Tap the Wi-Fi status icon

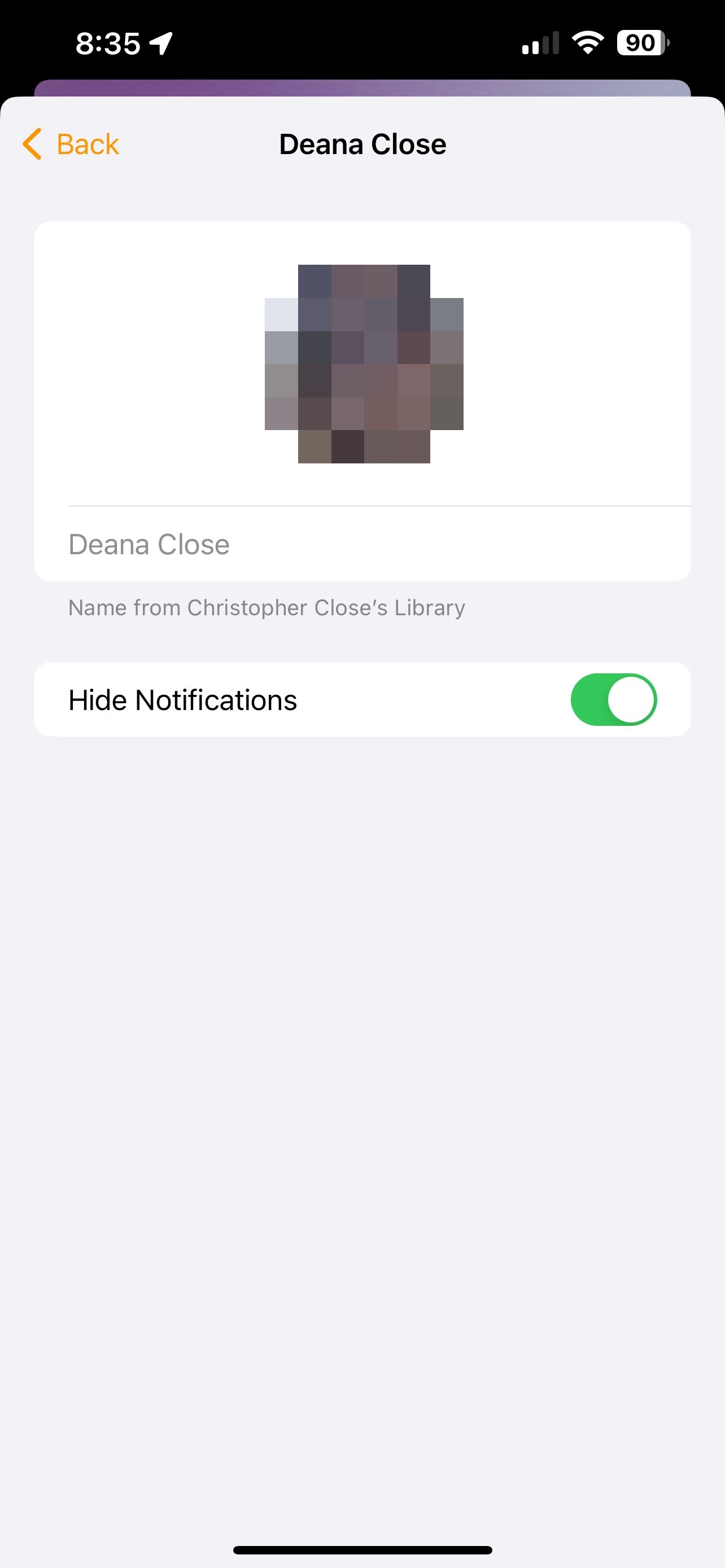pyautogui.click(x=586, y=42)
